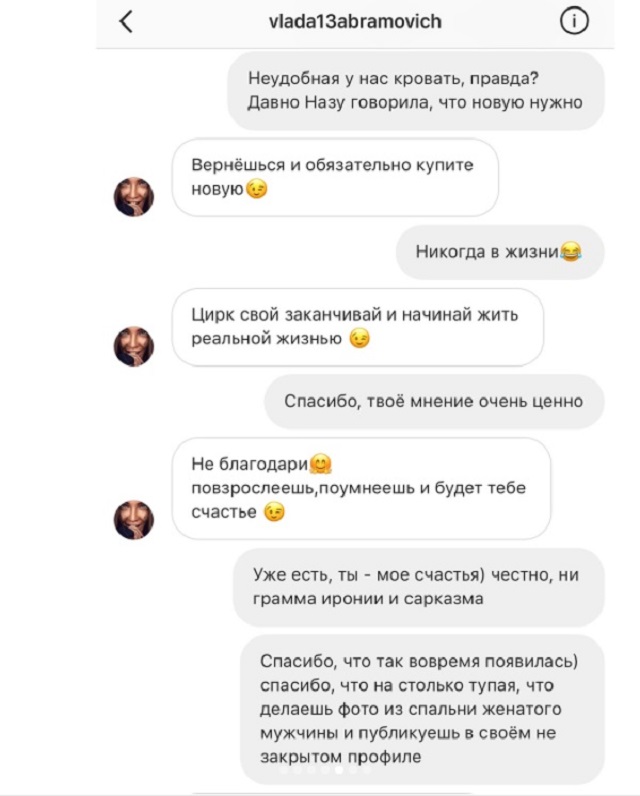The width and height of the screenshot is (640, 796).
Task: Open the conversation info icon
Action: tap(574, 22)
